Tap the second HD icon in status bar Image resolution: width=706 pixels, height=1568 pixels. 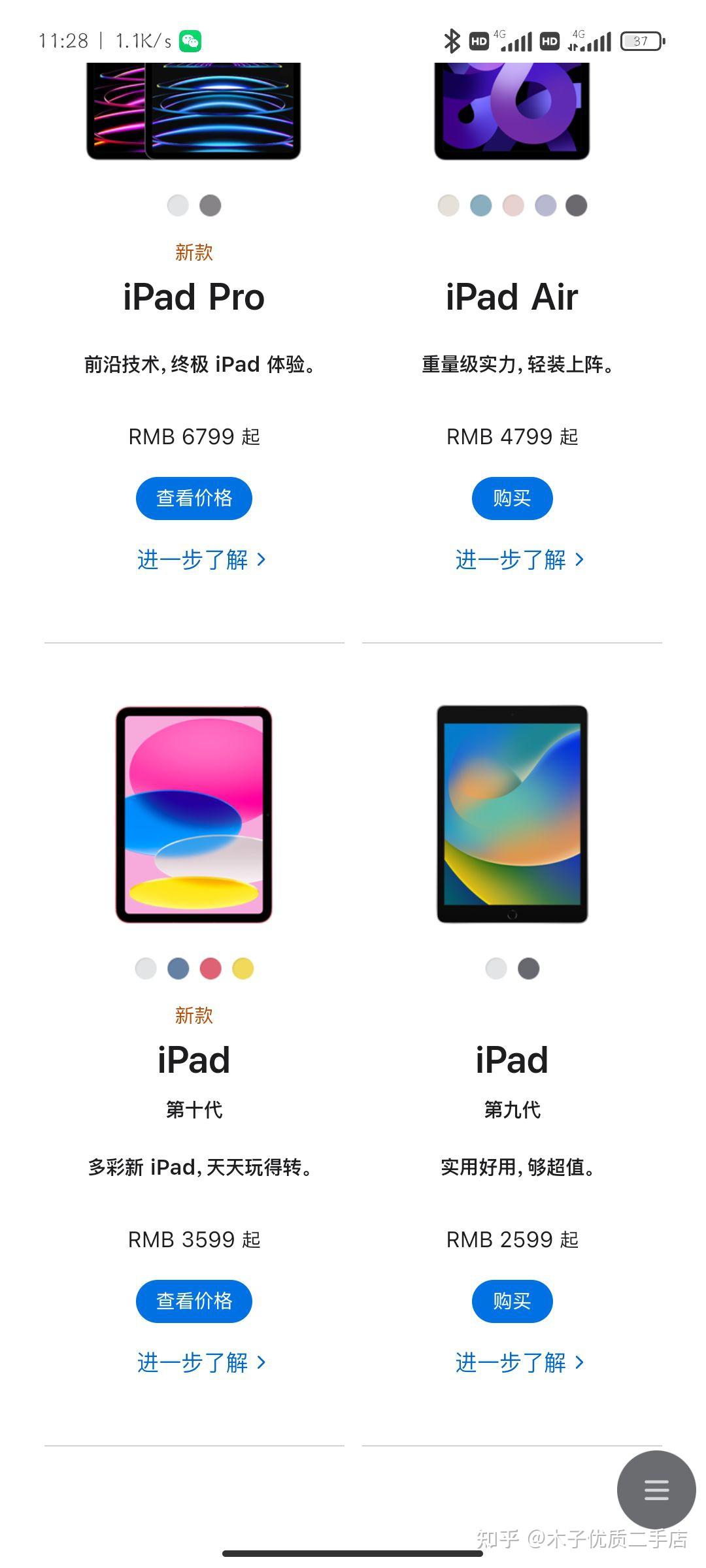point(549,41)
